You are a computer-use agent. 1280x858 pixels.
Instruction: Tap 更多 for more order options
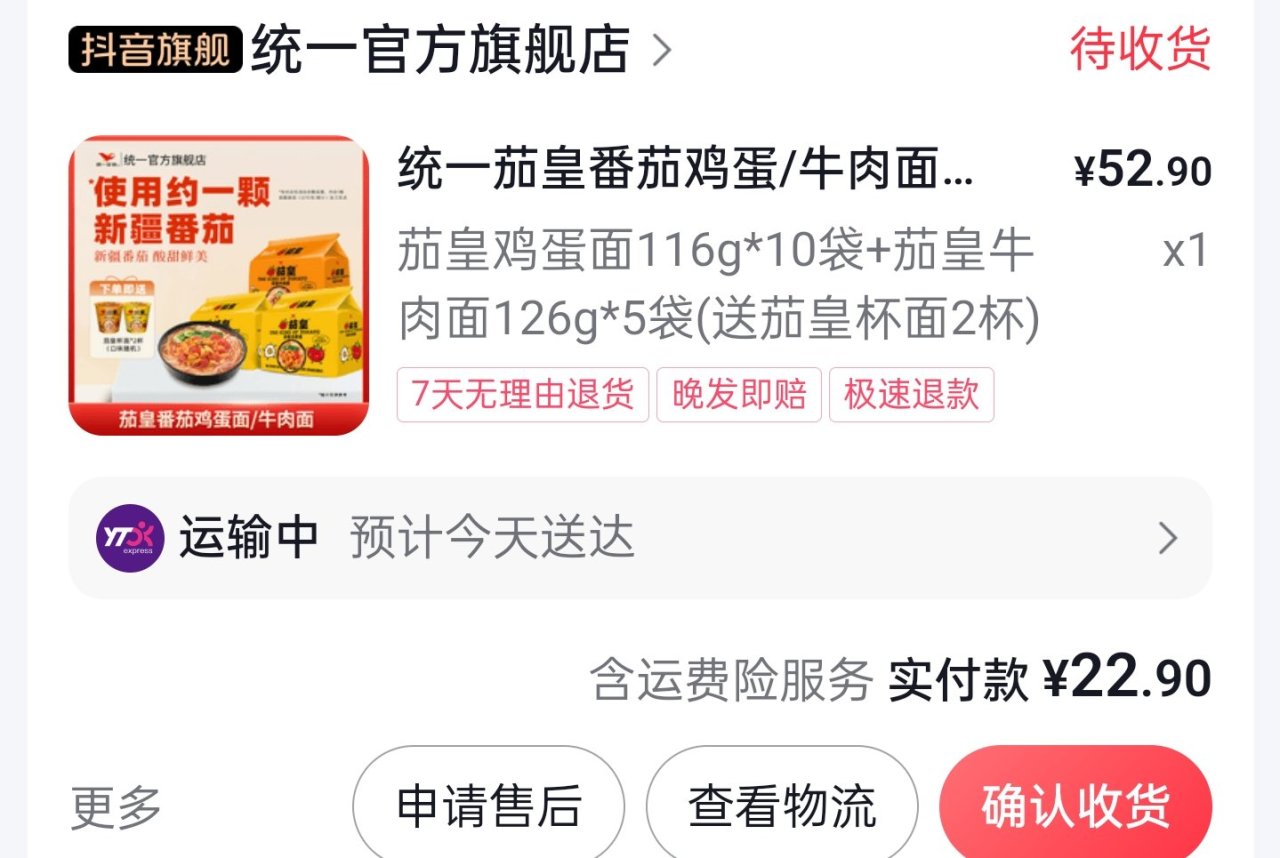tap(116, 806)
